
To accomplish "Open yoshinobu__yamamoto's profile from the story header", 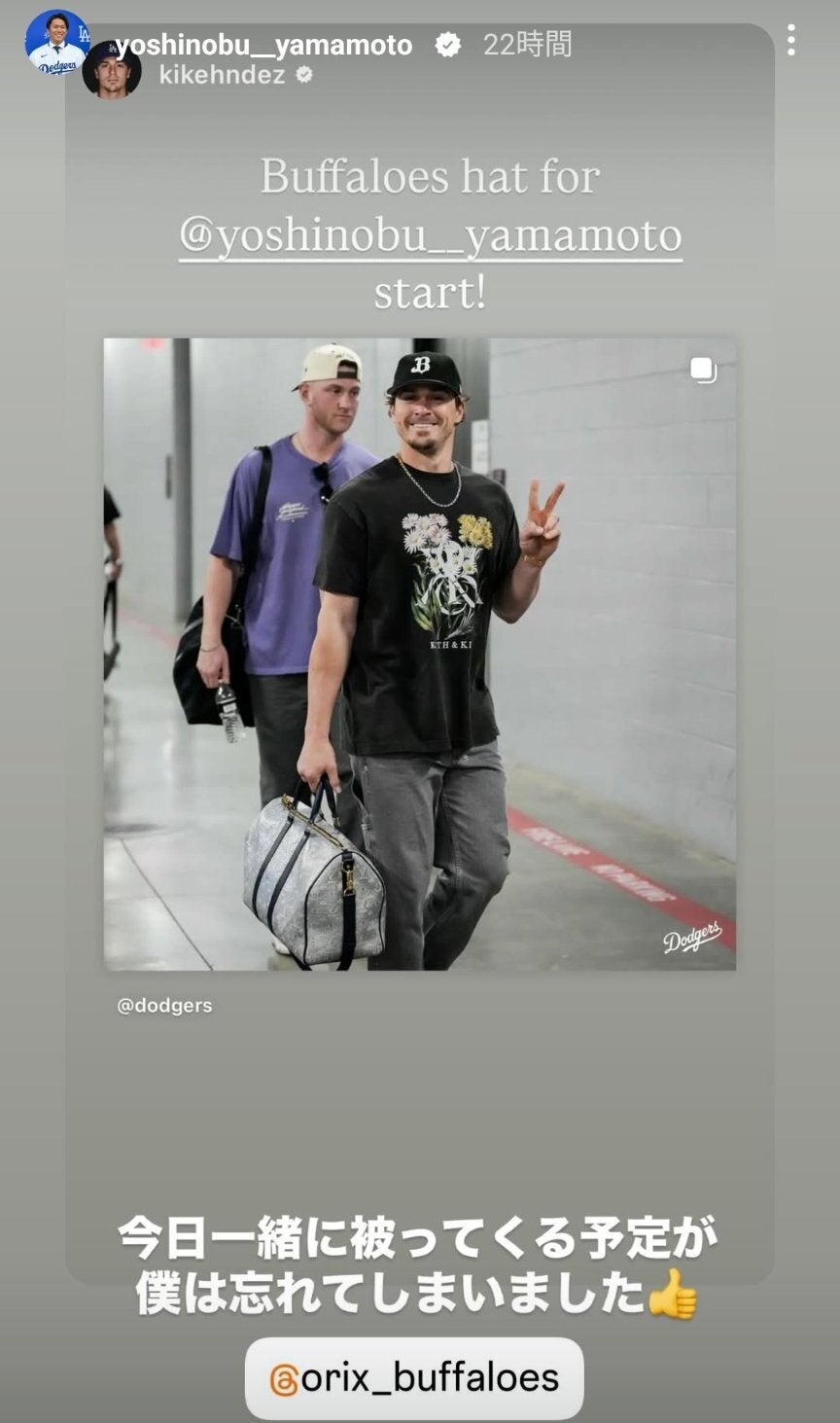I will tap(263, 45).
